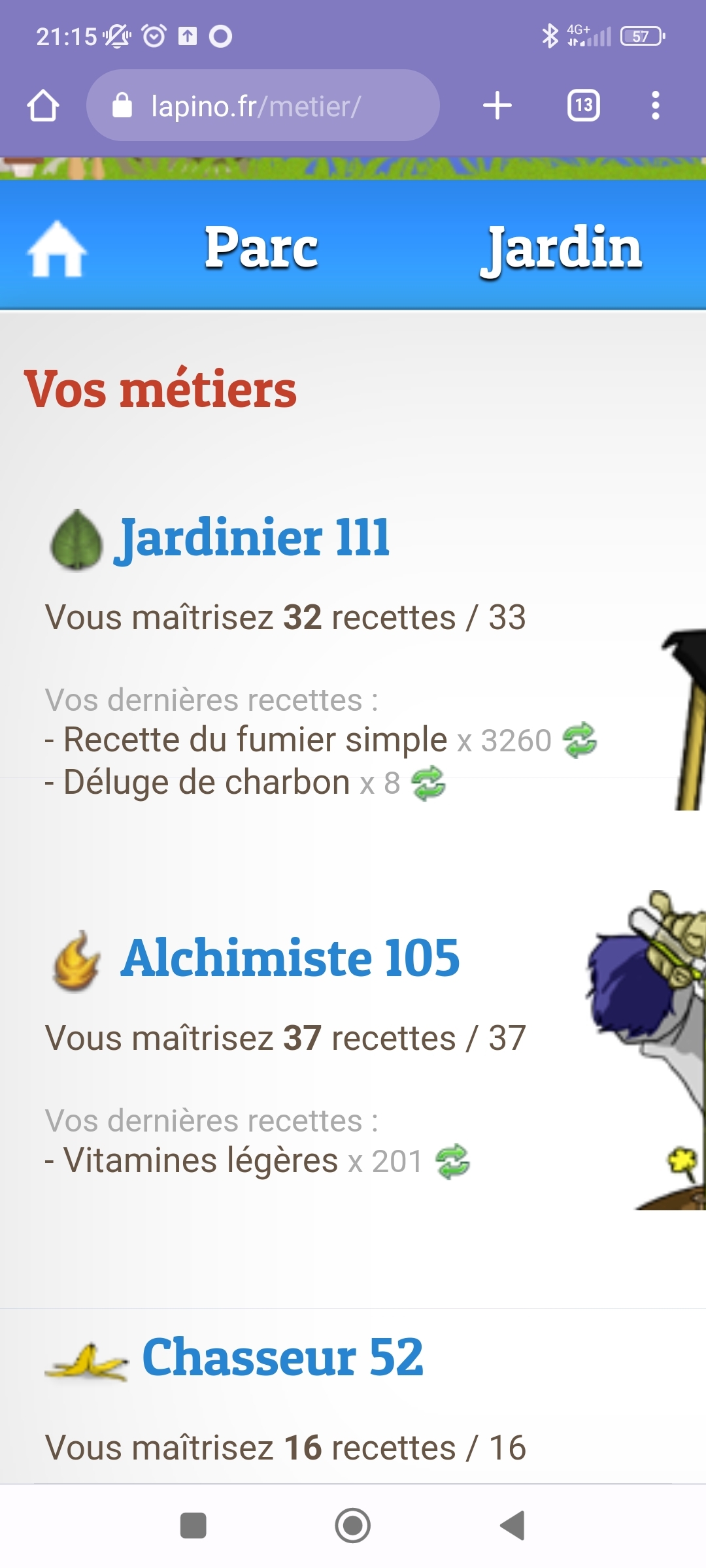
Task: Go to the site home icon
Action: click(x=57, y=249)
